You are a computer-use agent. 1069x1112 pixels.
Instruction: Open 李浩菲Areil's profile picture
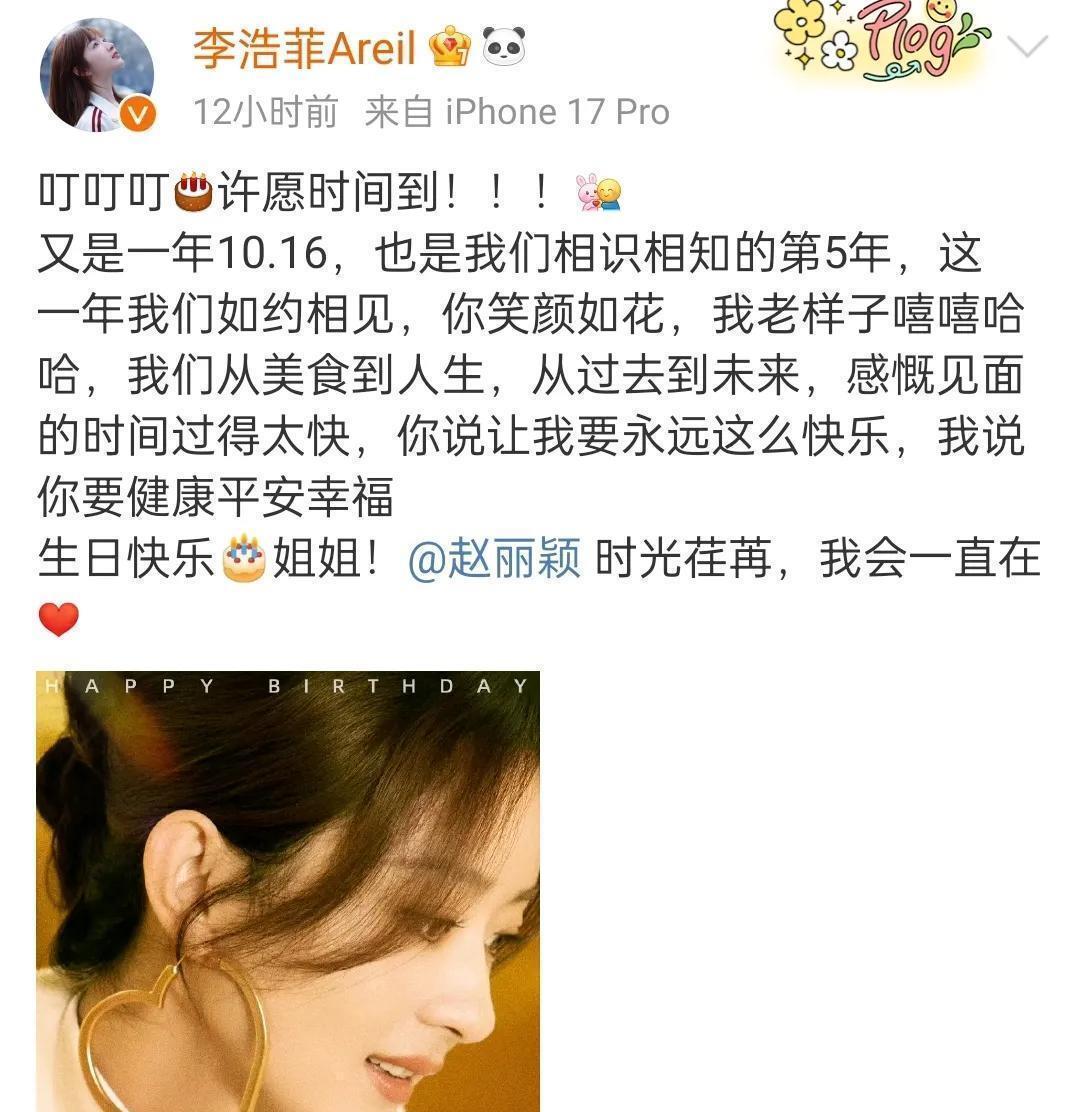click(x=96, y=75)
